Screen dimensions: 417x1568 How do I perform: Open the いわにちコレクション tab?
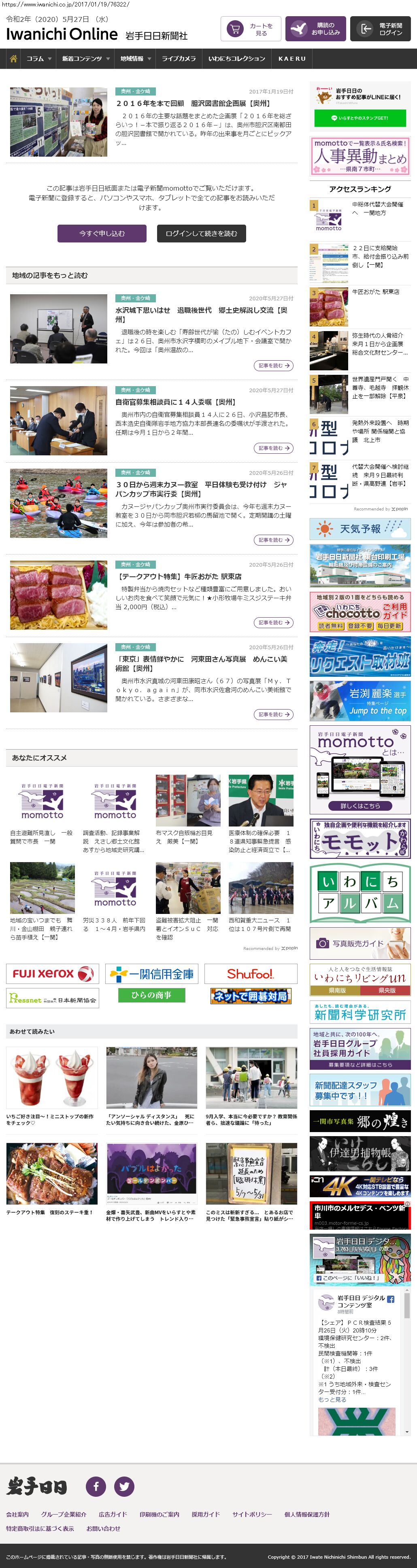tap(236, 58)
